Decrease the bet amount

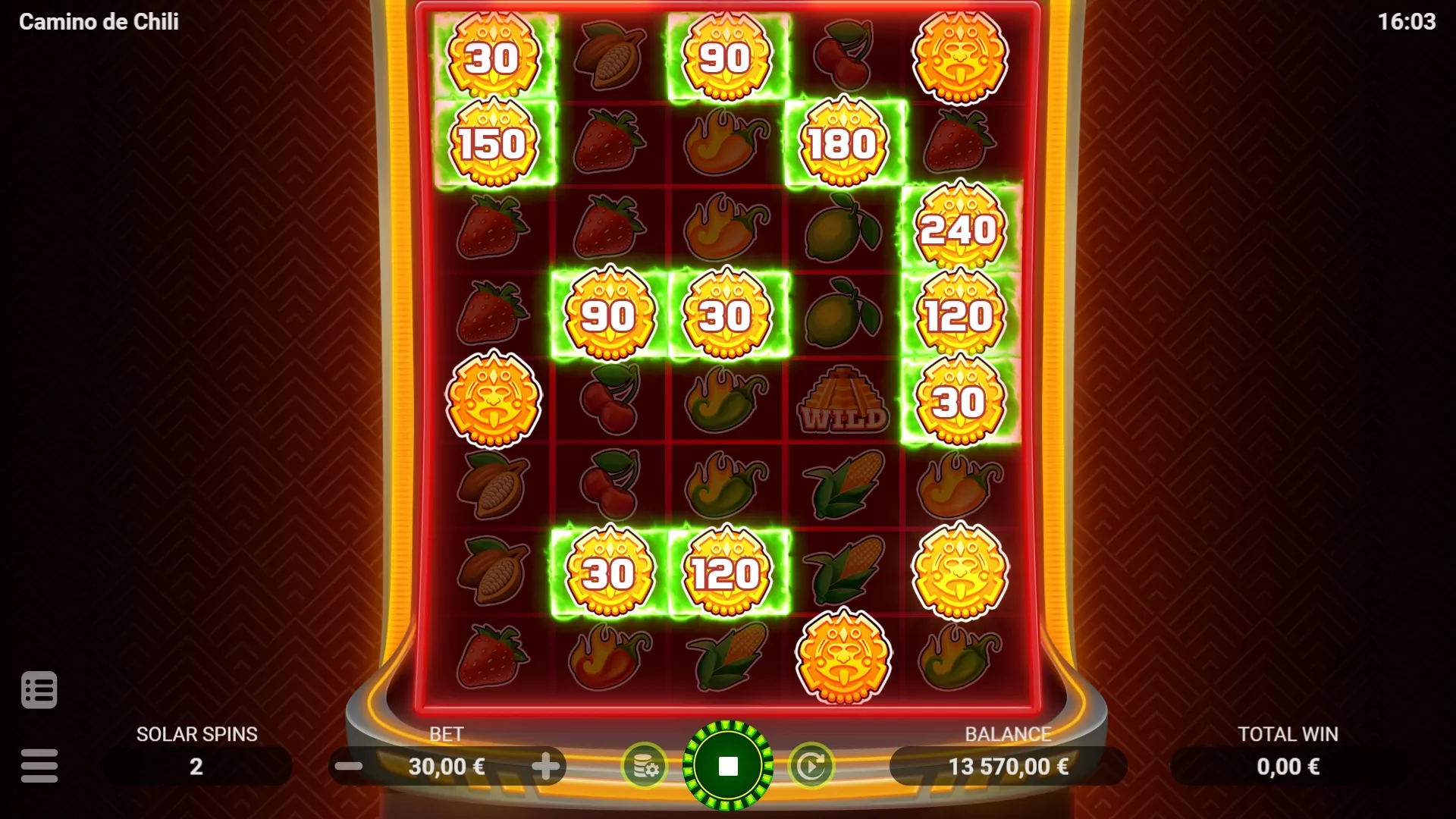coord(349,767)
